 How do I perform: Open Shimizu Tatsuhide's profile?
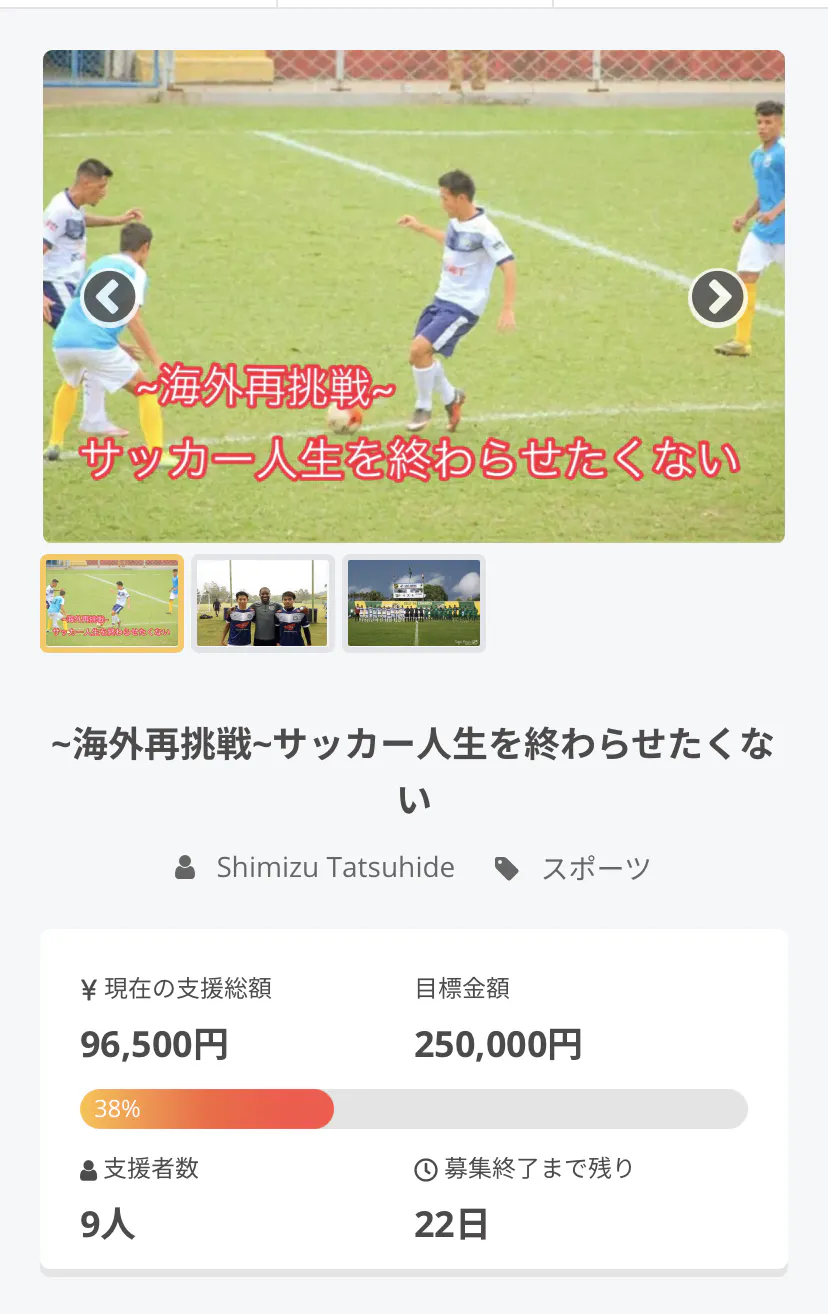pyautogui.click(x=335, y=867)
